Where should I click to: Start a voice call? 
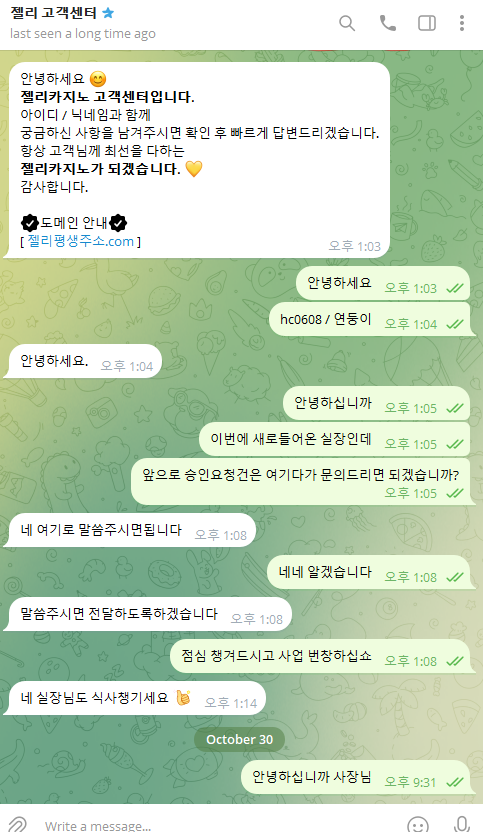point(387,23)
